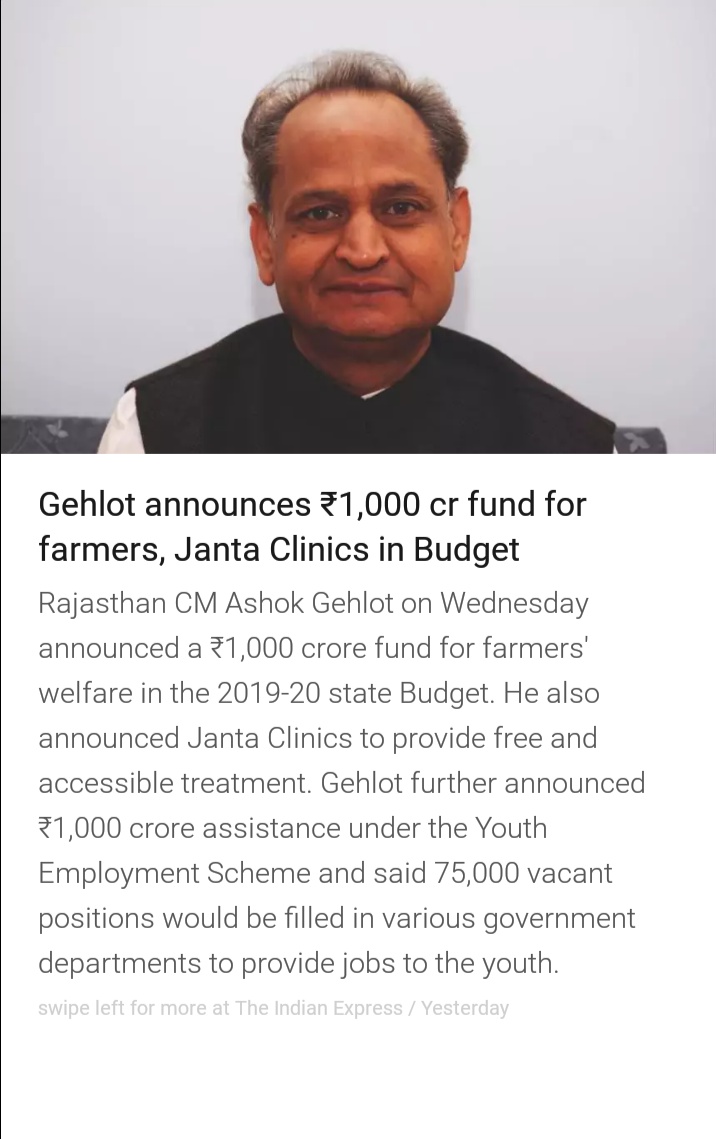
Task: Tap the Gehlot budget news photo
Action: click(358, 227)
